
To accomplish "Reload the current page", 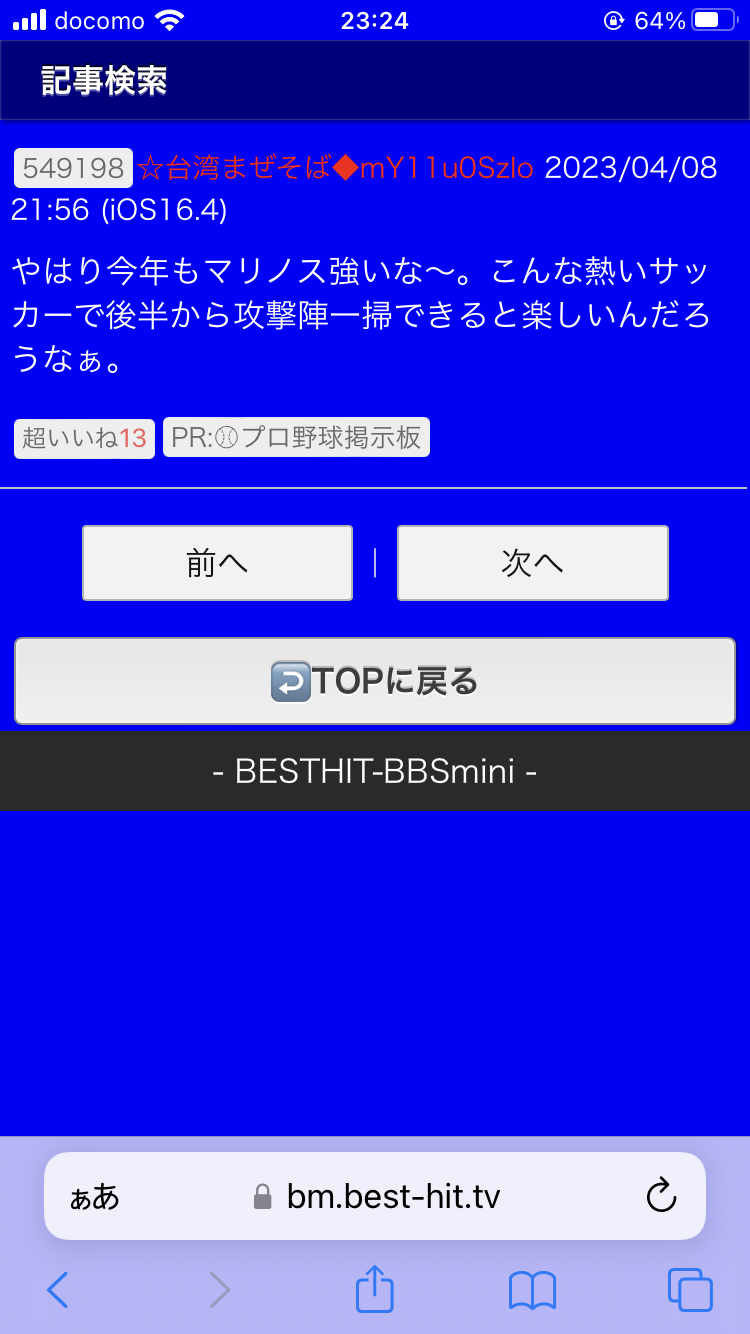I will [661, 1196].
